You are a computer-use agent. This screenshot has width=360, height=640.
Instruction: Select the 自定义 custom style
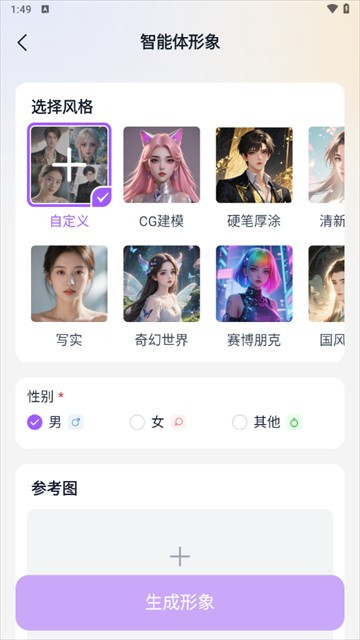69,164
